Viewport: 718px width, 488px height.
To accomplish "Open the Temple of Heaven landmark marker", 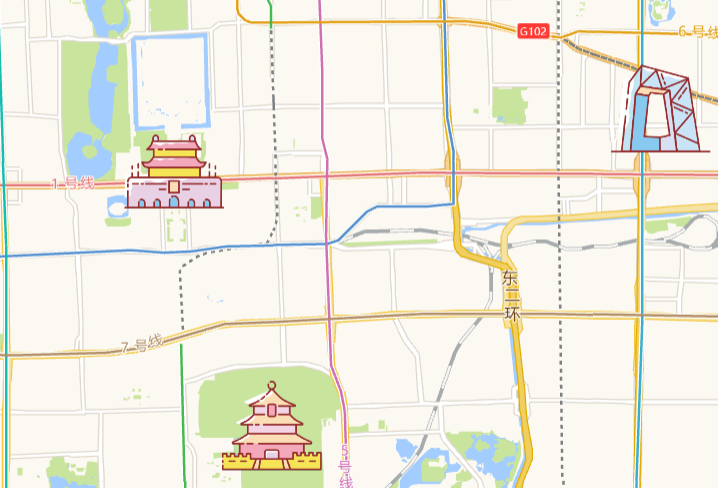I will tap(273, 427).
